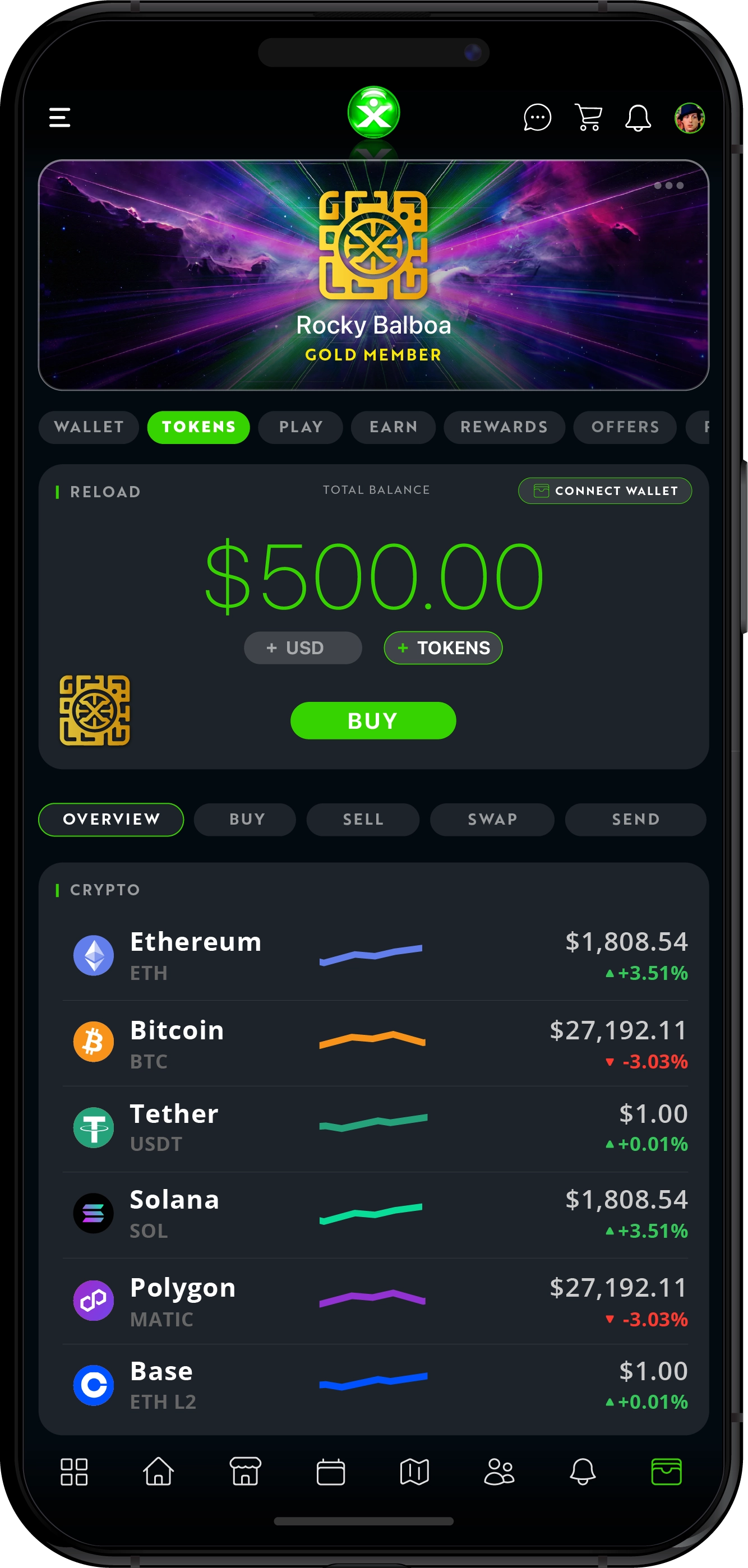Tap the green Buy button
Image resolution: width=748 pixels, height=1568 pixels.
click(373, 721)
